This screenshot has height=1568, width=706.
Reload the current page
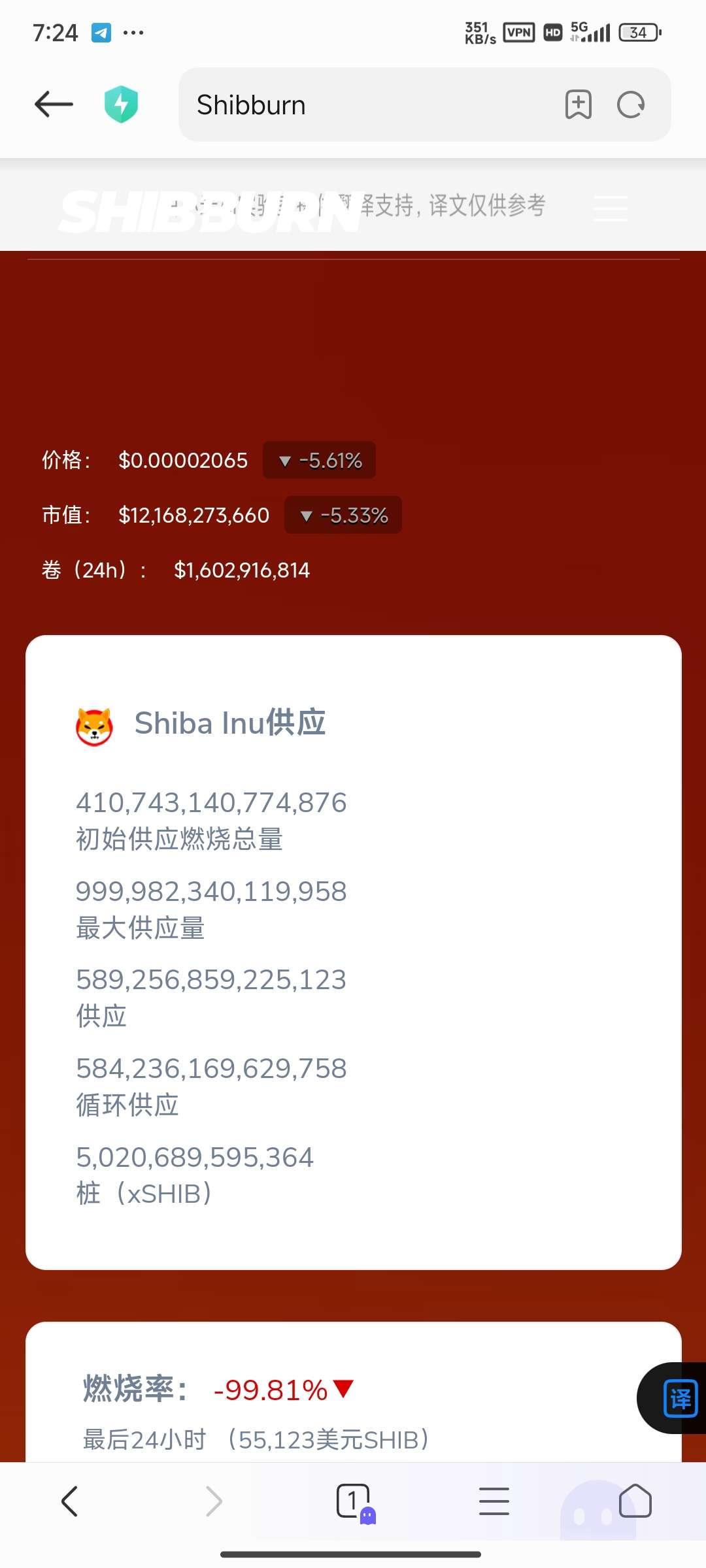[631, 105]
